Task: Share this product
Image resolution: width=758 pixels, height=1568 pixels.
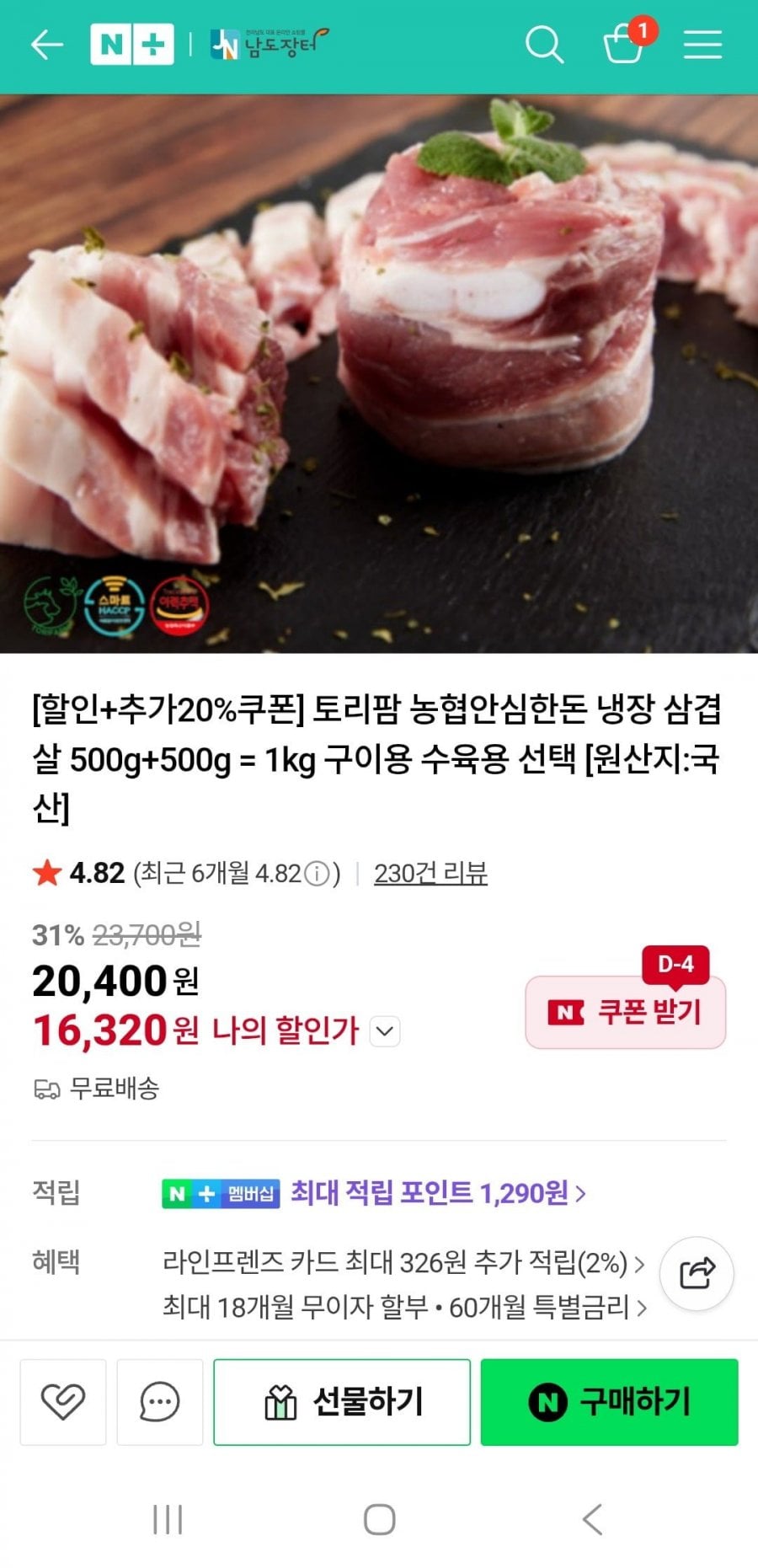Action: (x=697, y=1273)
